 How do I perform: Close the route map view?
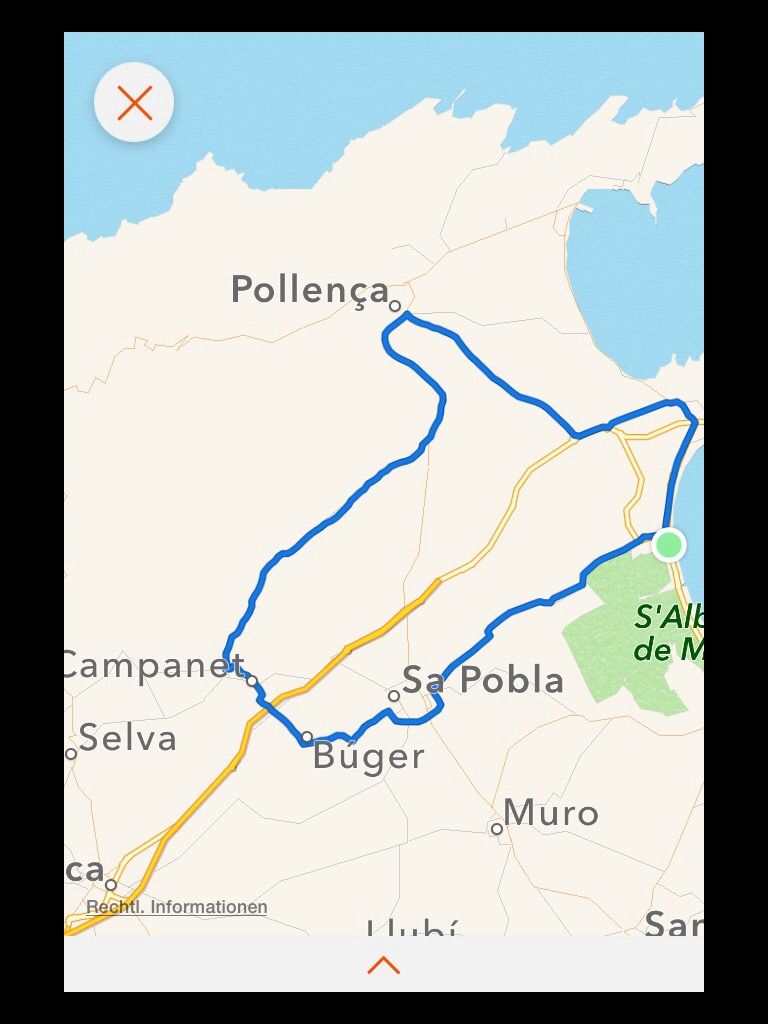pos(134,102)
